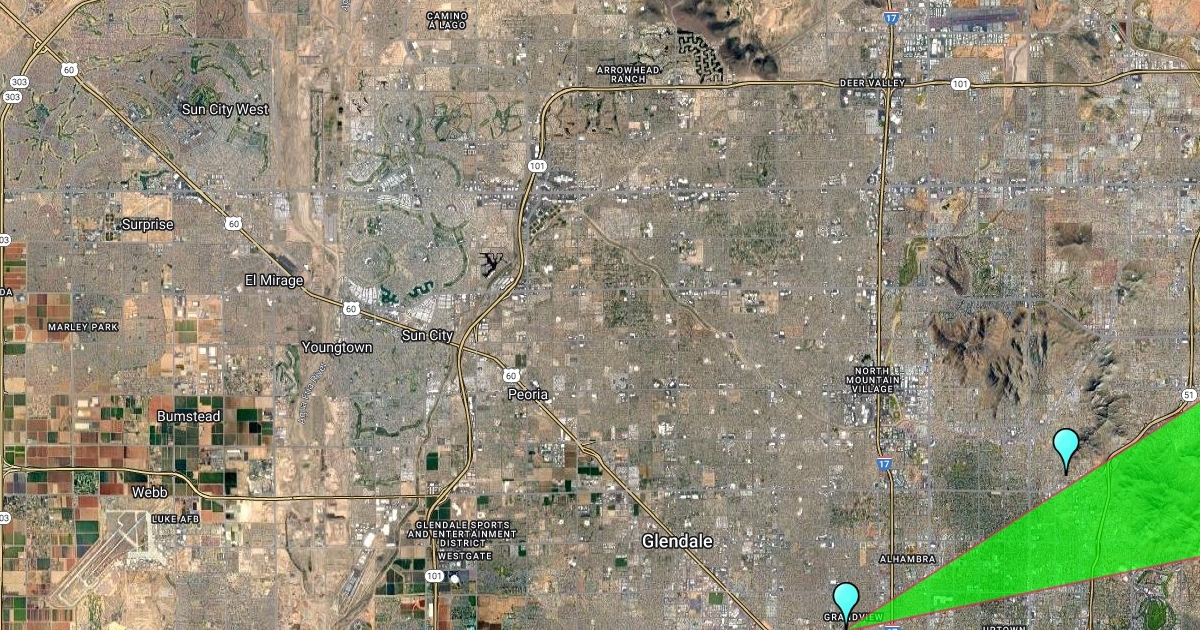
Task: Select the cyan marker below North Mountain Village
Action: pyautogui.click(x=1066, y=444)
